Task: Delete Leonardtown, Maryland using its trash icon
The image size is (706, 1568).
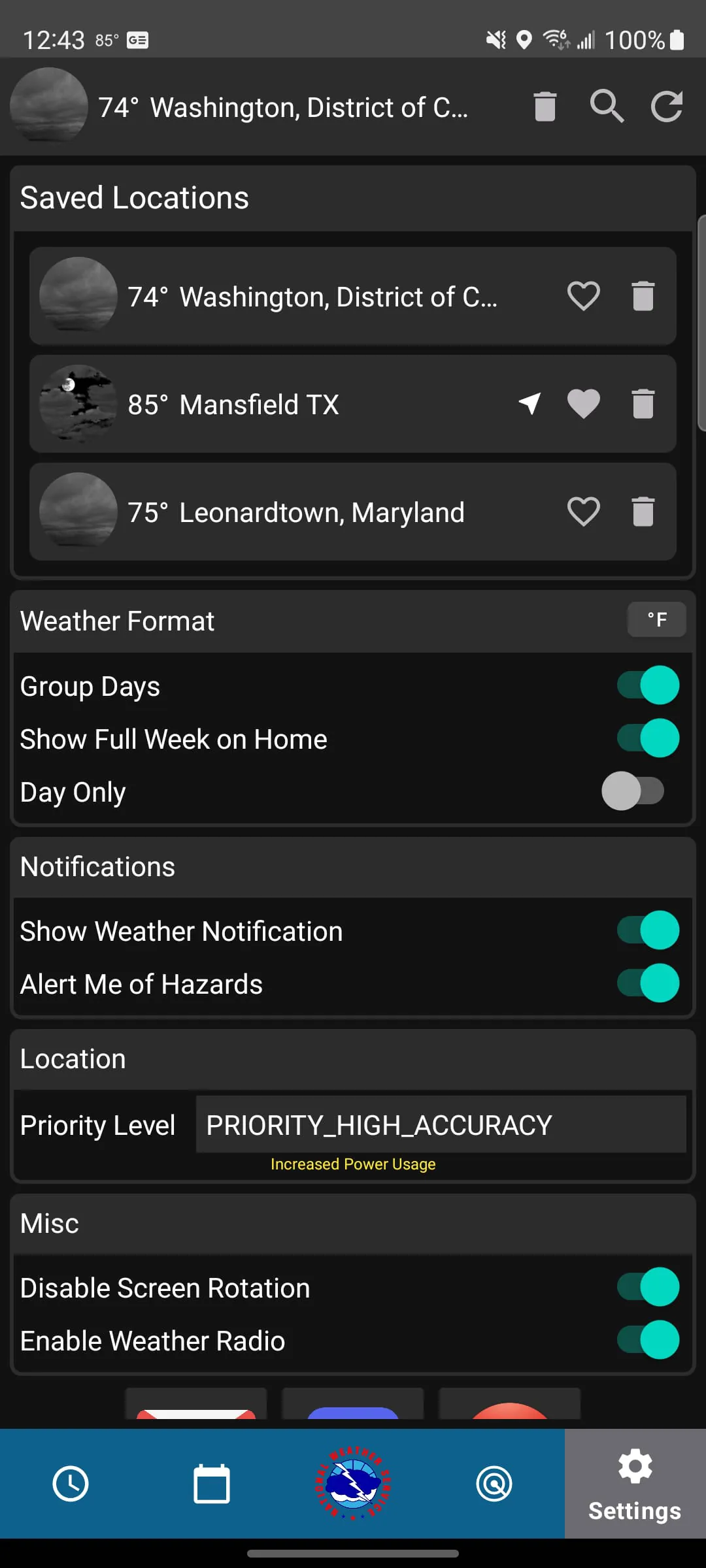Action: coord(643,512)
